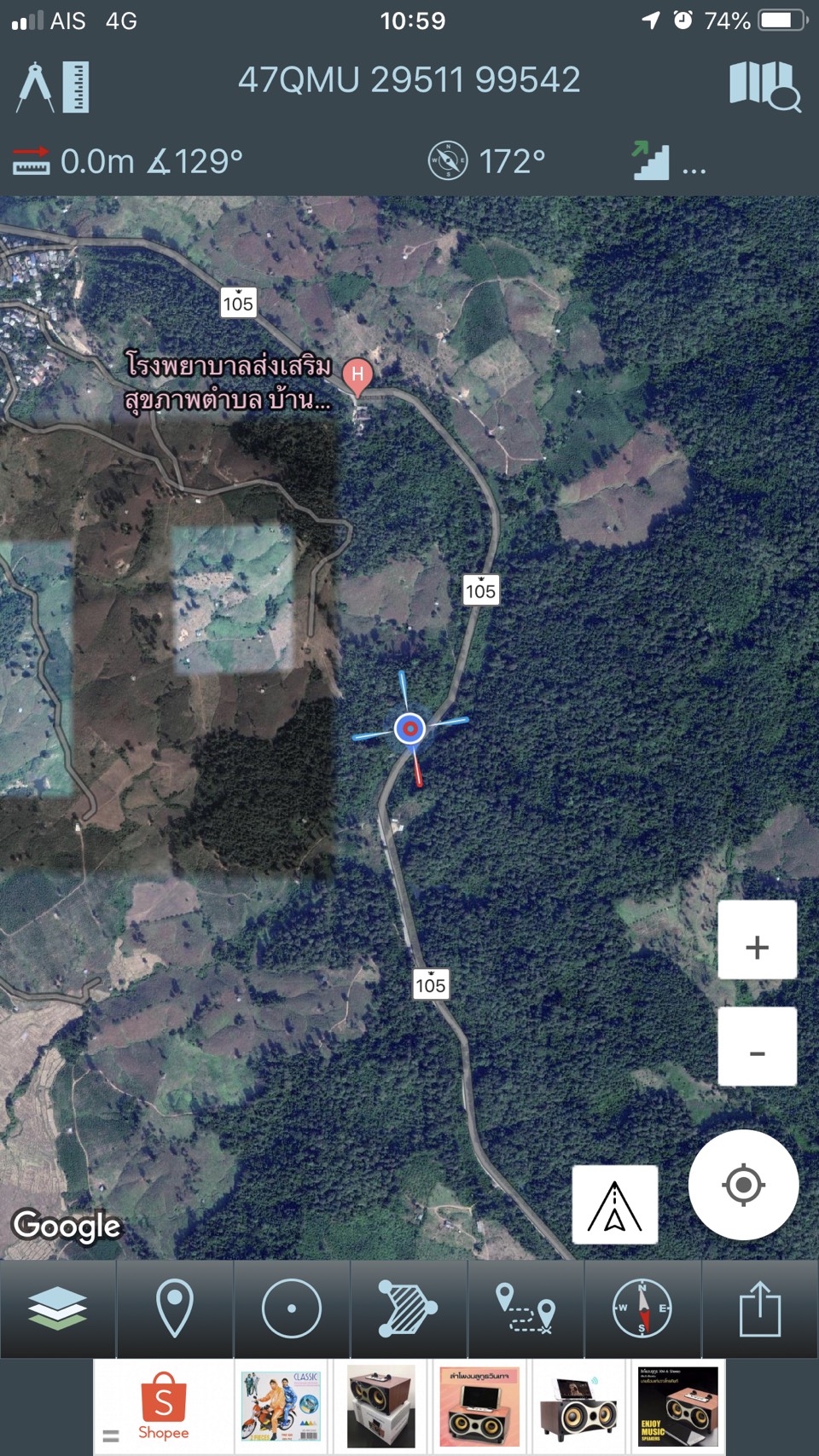Tap the MGRS coordinate readout 47QMU

409,80
